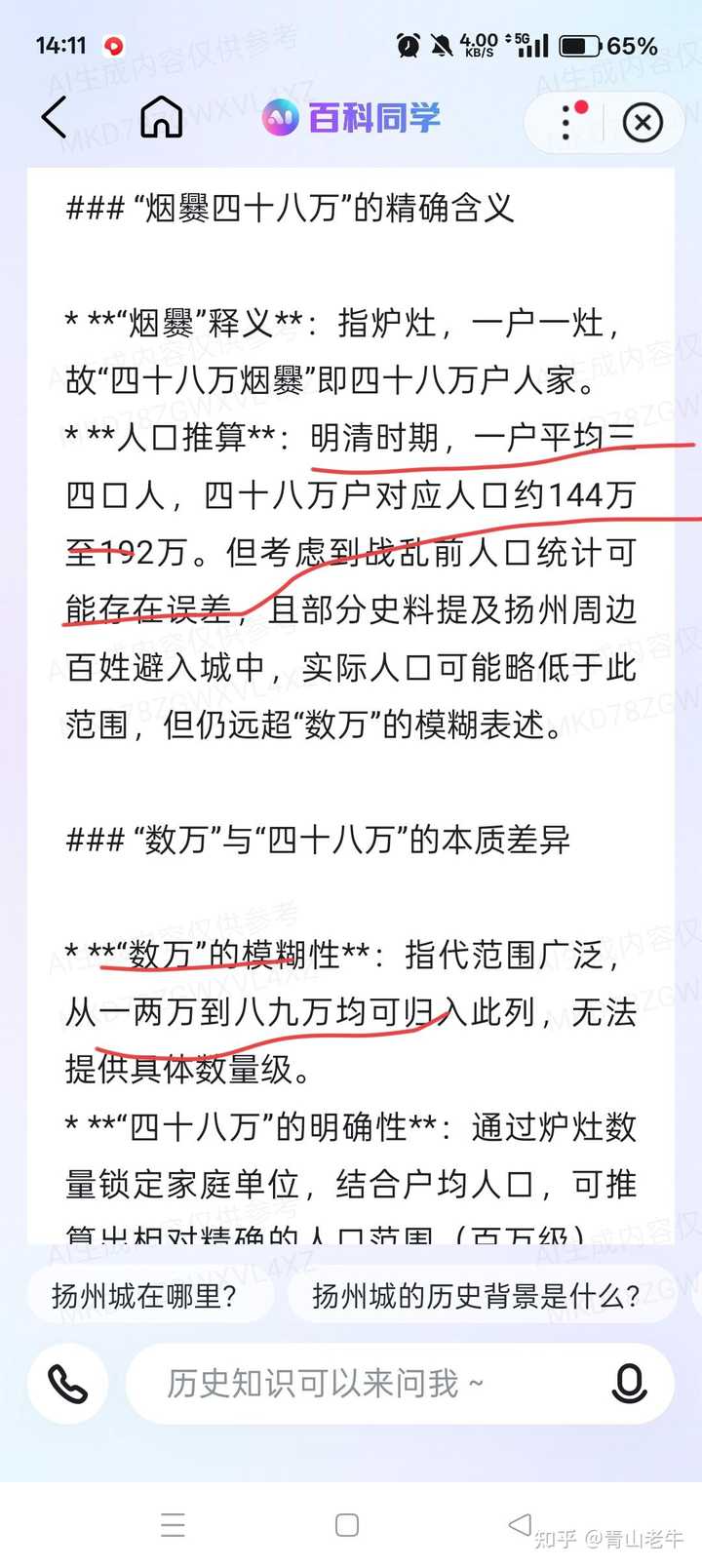Screen dimensions: 702x1568
Task: Close the mini program with X
Action: click(642, 123)
